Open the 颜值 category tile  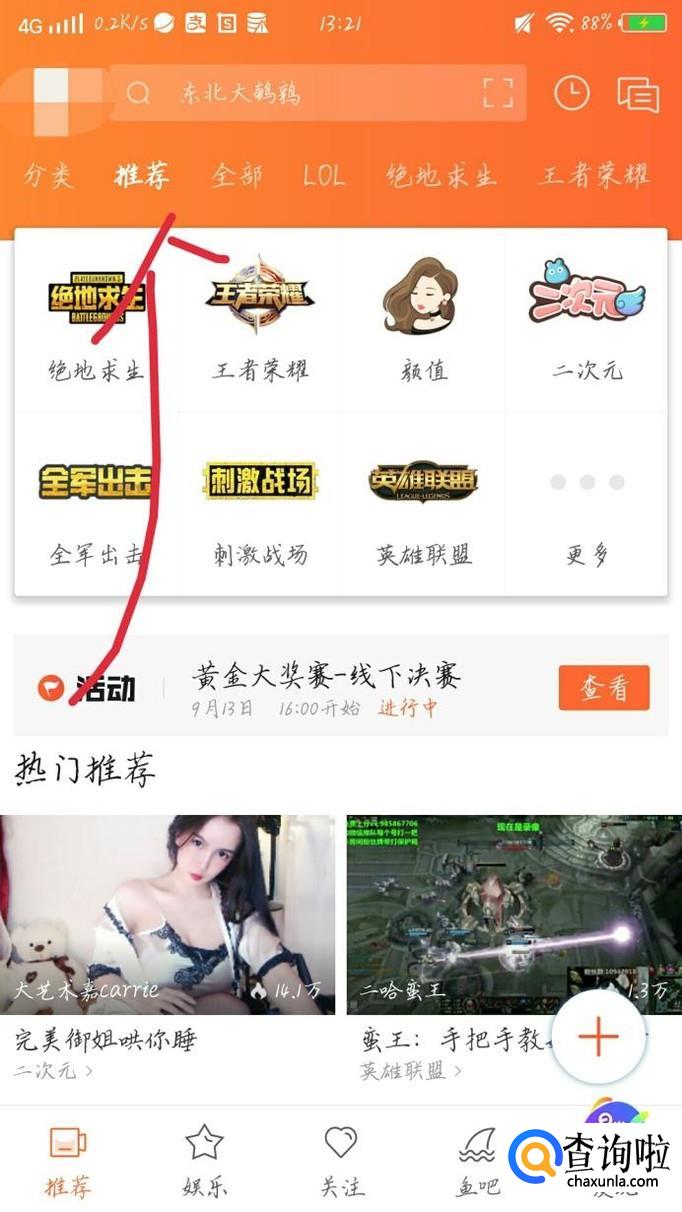pyautogui.click(x=423, y=320)
